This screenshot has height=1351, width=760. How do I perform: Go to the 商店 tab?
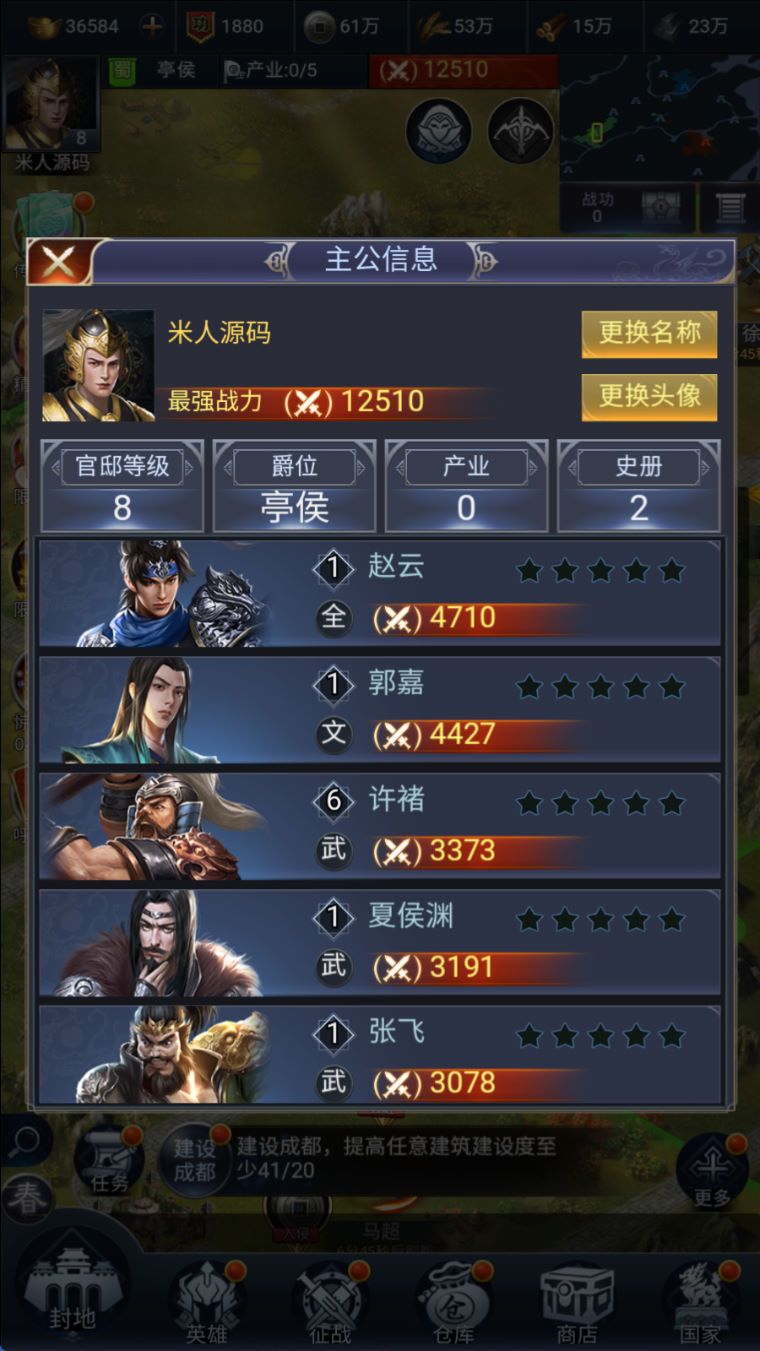pyautogui.click(x=577, y=1302)
